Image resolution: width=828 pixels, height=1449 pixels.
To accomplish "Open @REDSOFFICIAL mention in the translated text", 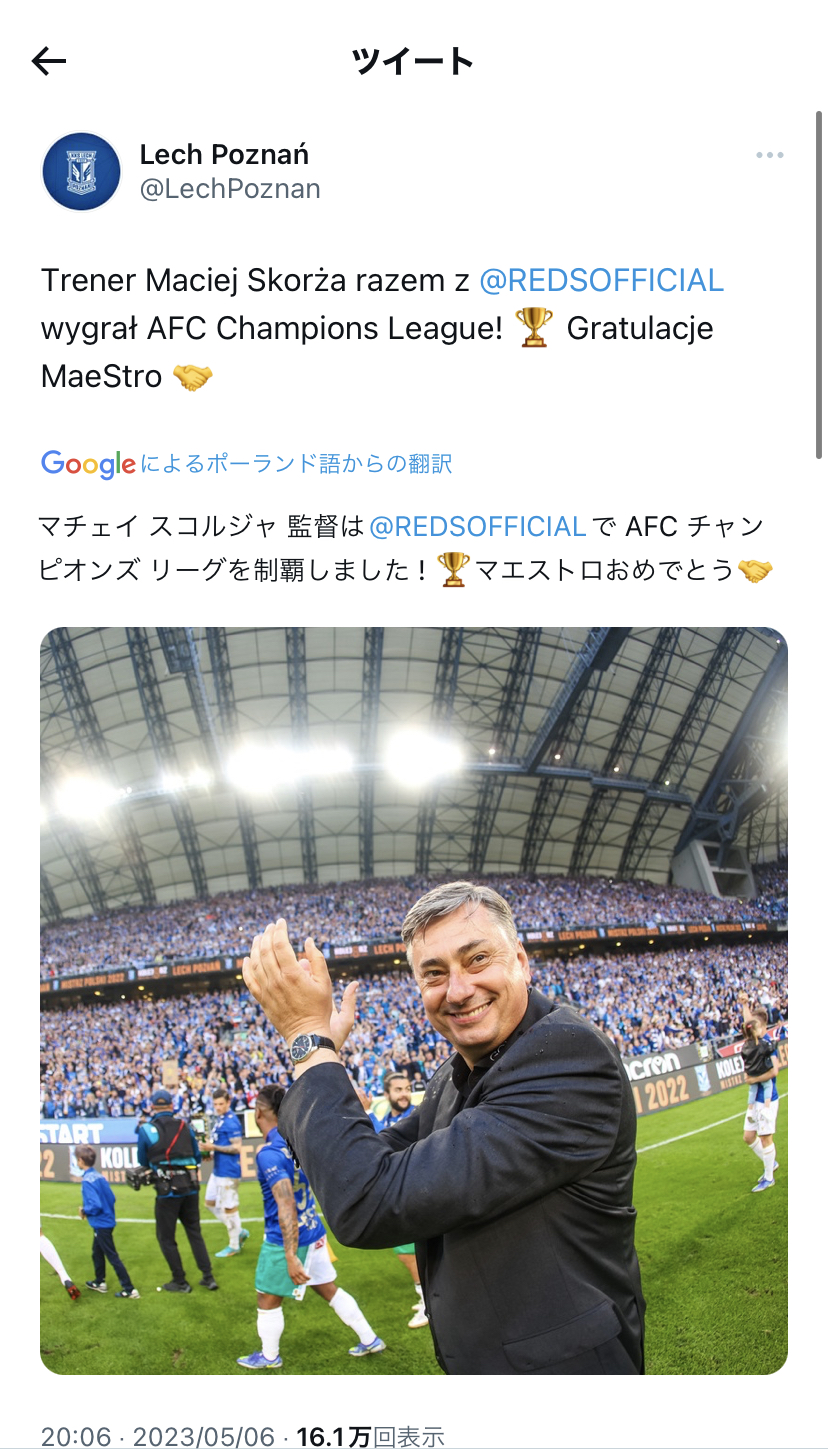I will pos(477,526).
